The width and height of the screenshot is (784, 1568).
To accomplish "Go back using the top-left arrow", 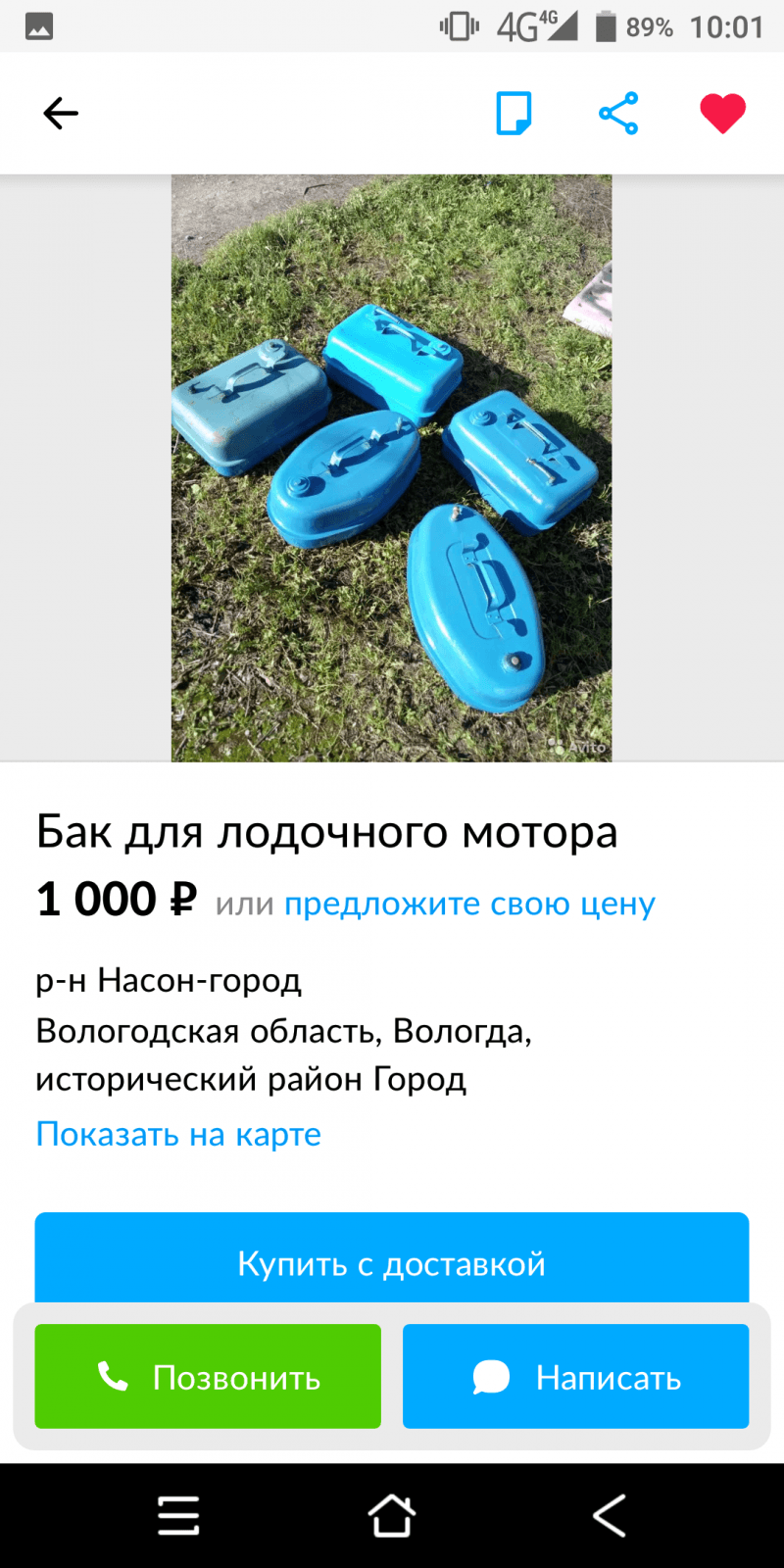I will pyautogui.click(x=61, y=114).
